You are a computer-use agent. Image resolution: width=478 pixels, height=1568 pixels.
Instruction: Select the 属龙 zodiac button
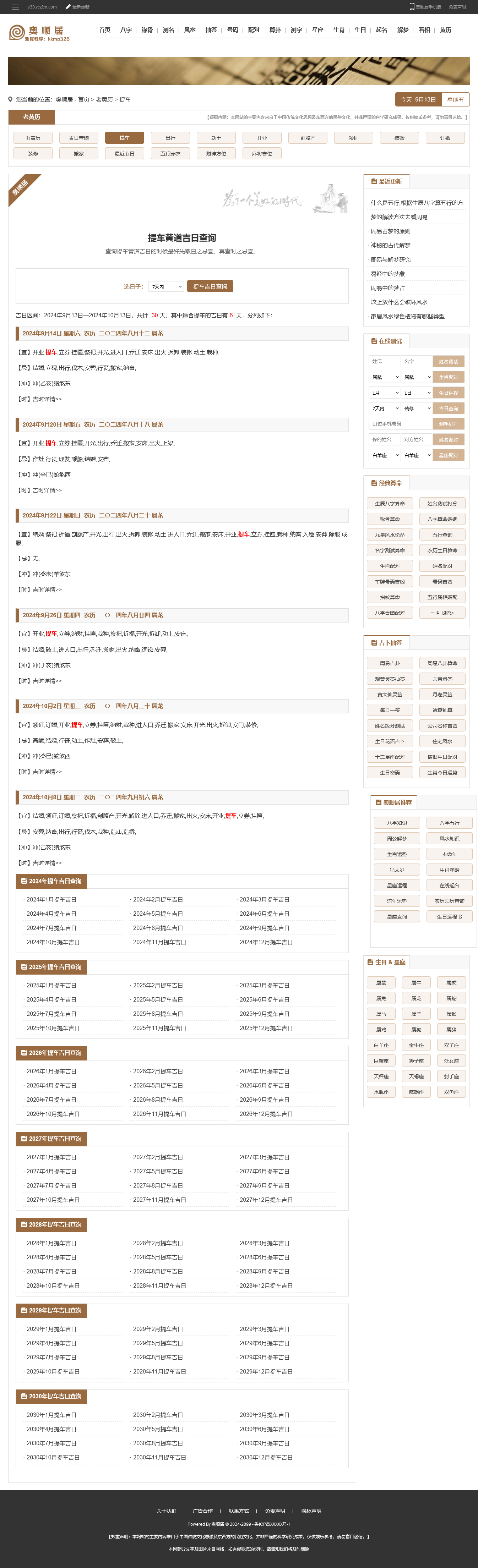point(416,998)
